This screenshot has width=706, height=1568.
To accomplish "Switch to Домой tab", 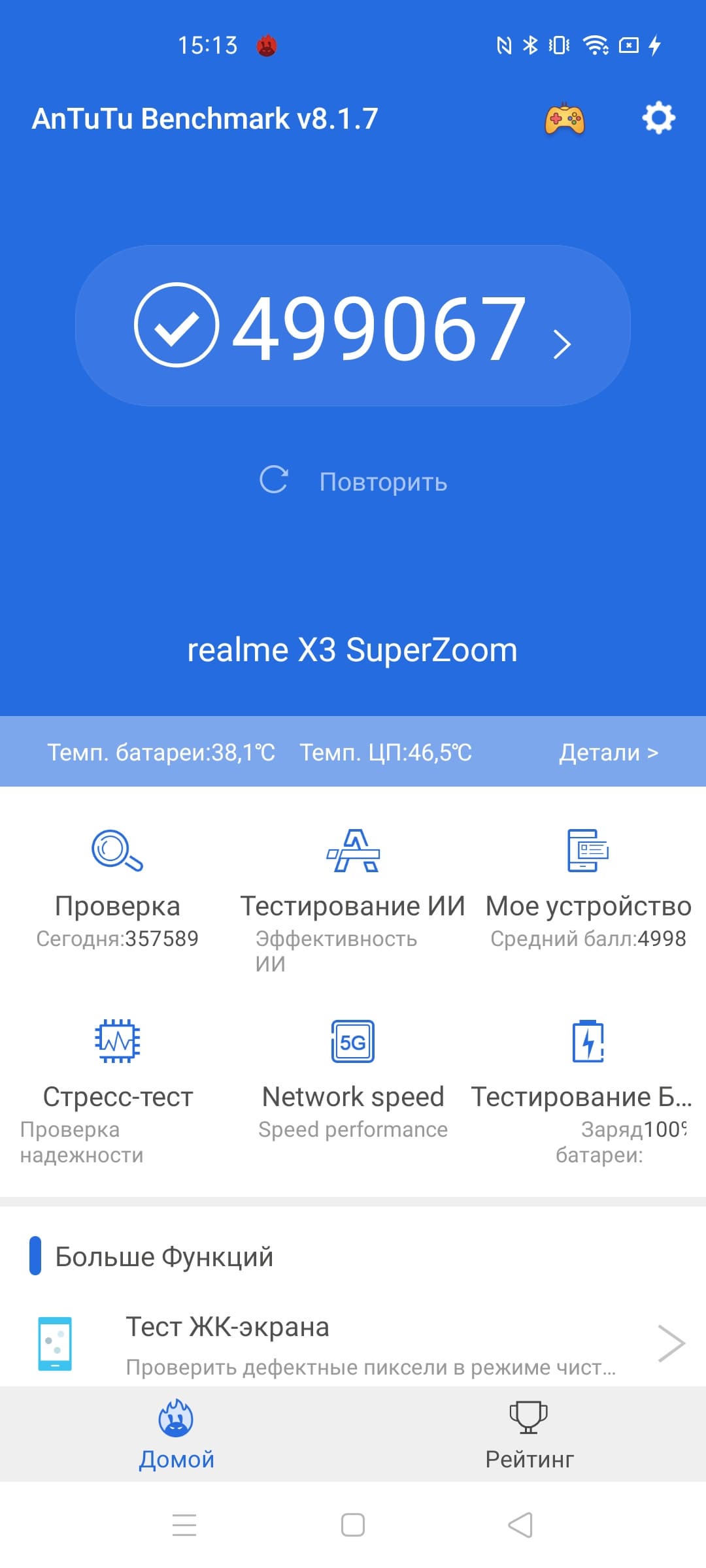I will click(x=176, y=1434).
